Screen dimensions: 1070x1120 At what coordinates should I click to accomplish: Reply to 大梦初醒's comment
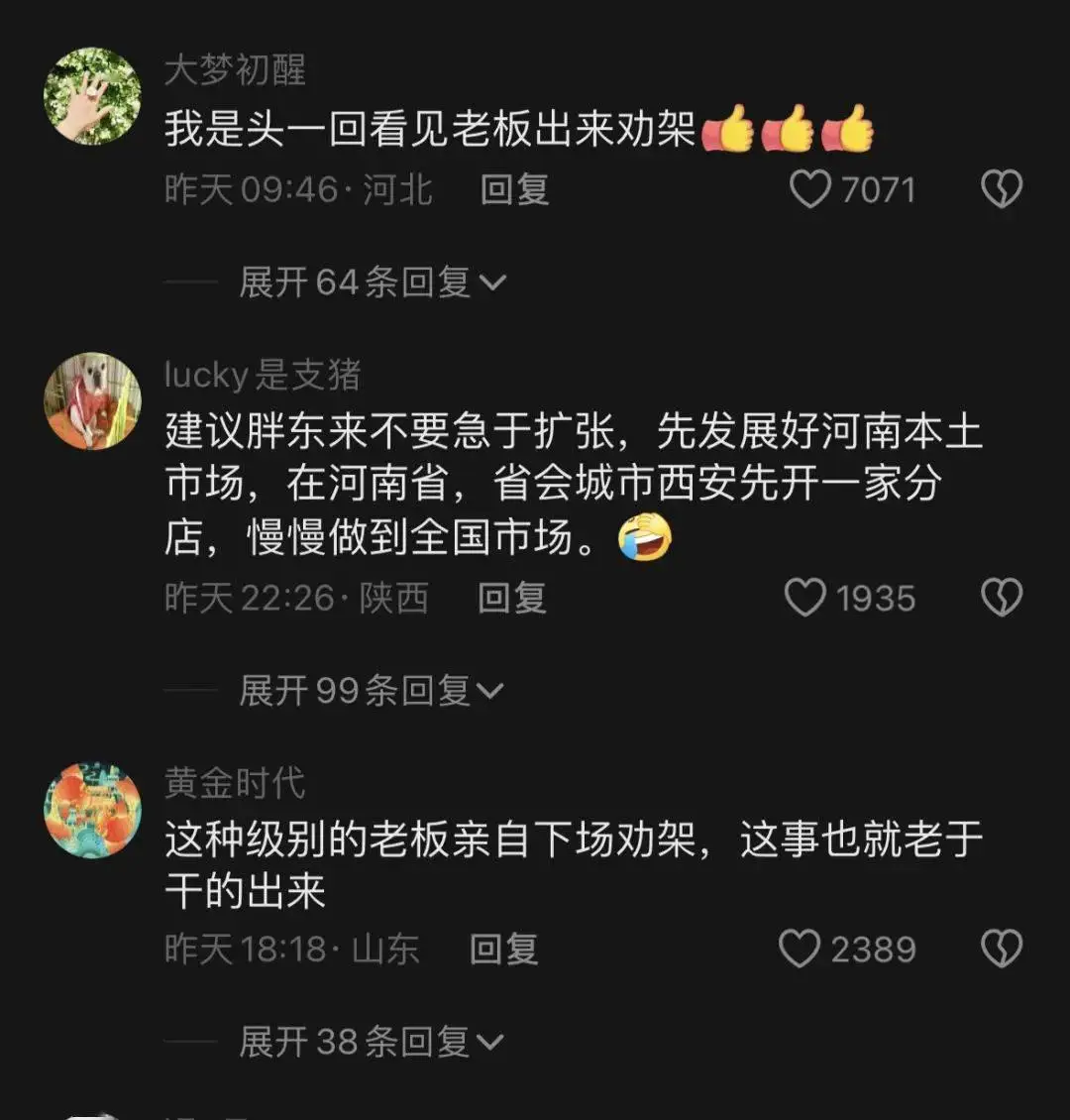[x=514, y=189]
